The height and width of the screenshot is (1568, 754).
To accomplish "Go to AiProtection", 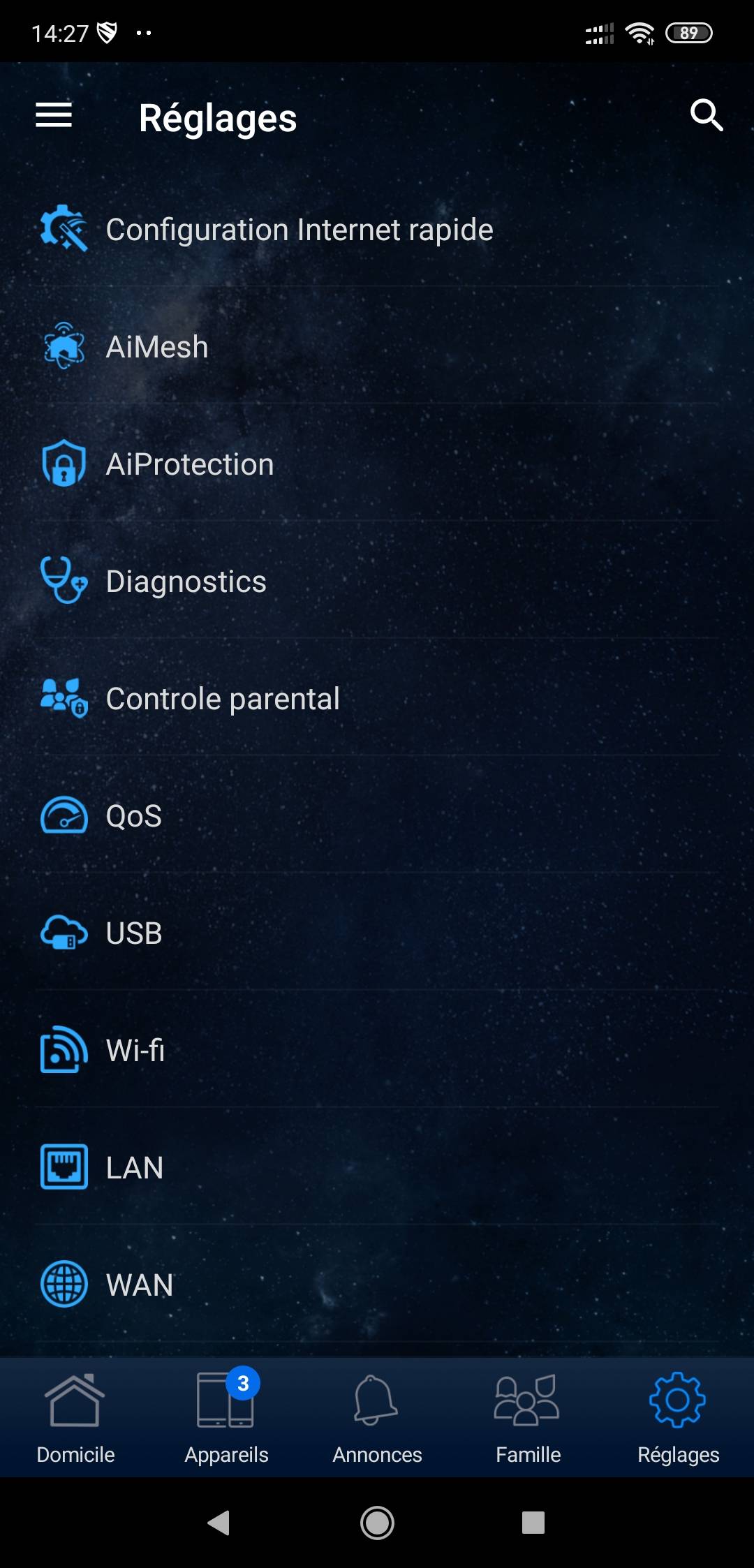I will pos(377,464).
